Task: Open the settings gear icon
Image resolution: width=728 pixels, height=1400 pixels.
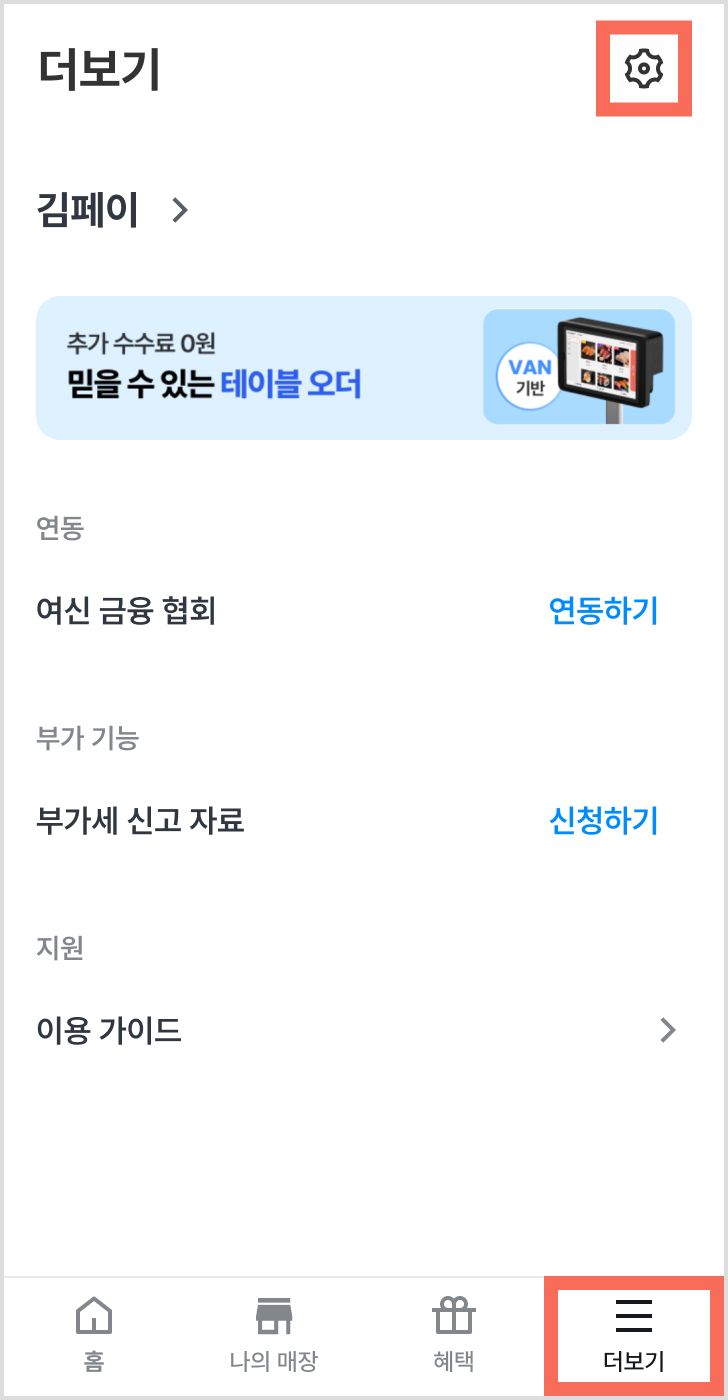Action: (x=643, y=69)
